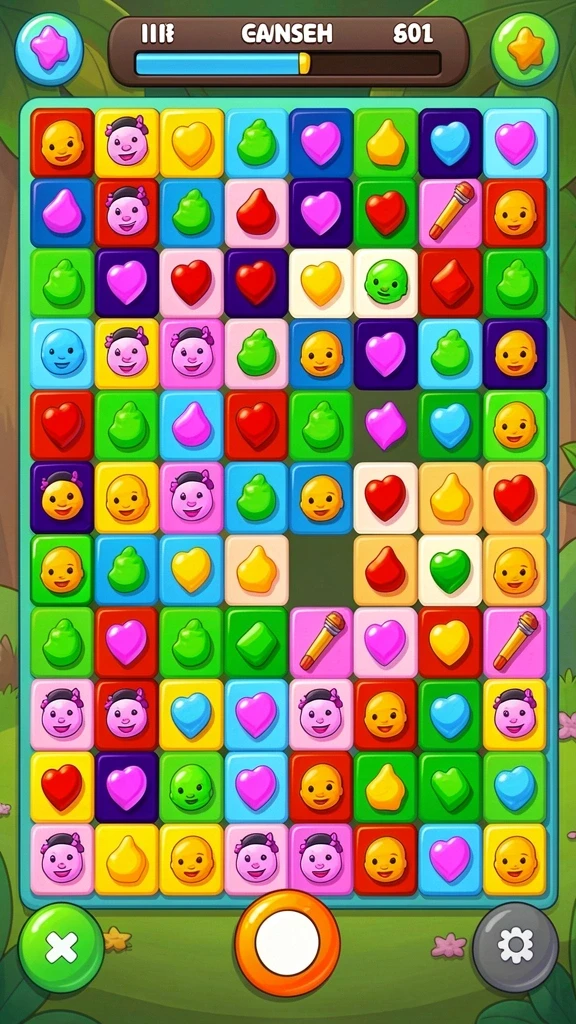The height and width of the screenshot is (1024, 576).
Task: Select the pink gem on the dark empty slot
Action: 385,426
